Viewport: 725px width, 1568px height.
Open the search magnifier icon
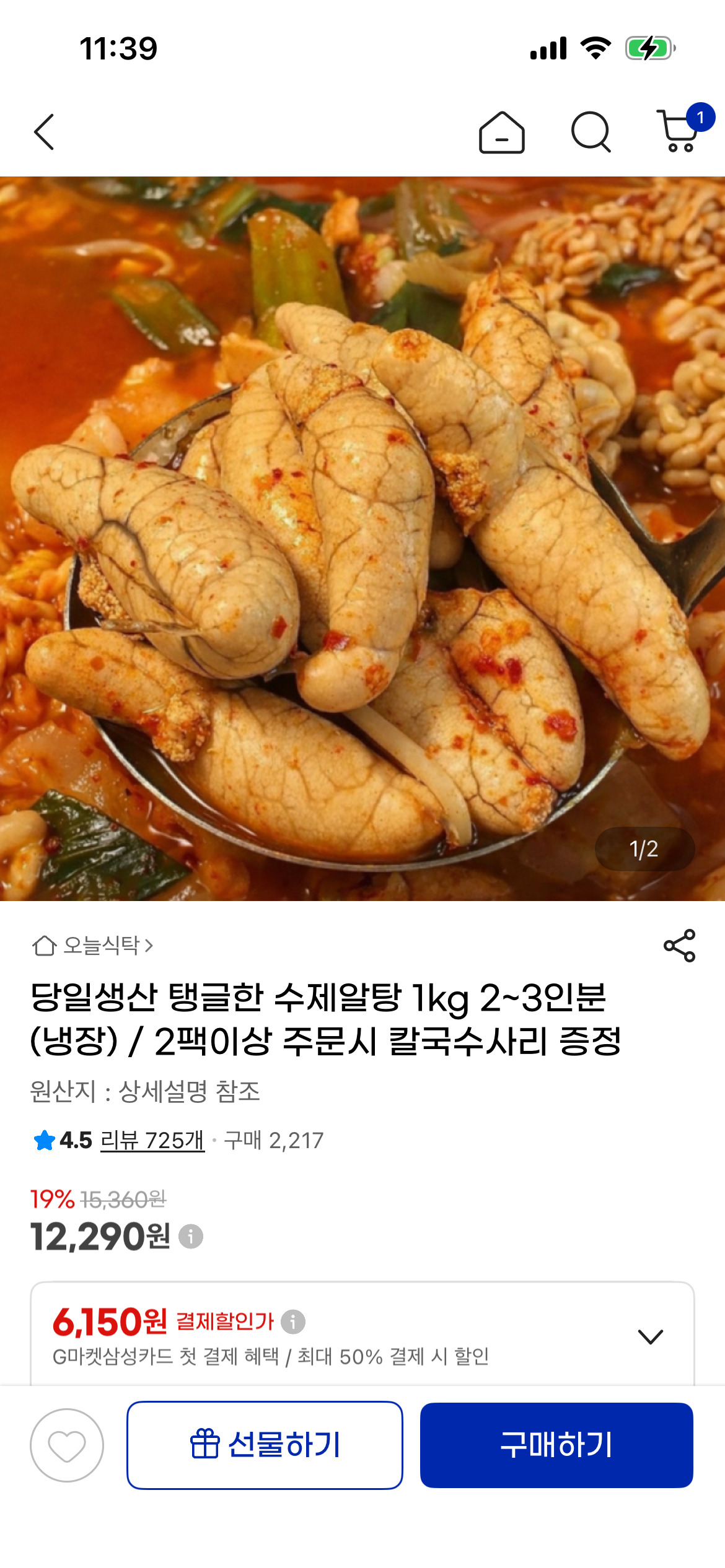coord(591,132)
